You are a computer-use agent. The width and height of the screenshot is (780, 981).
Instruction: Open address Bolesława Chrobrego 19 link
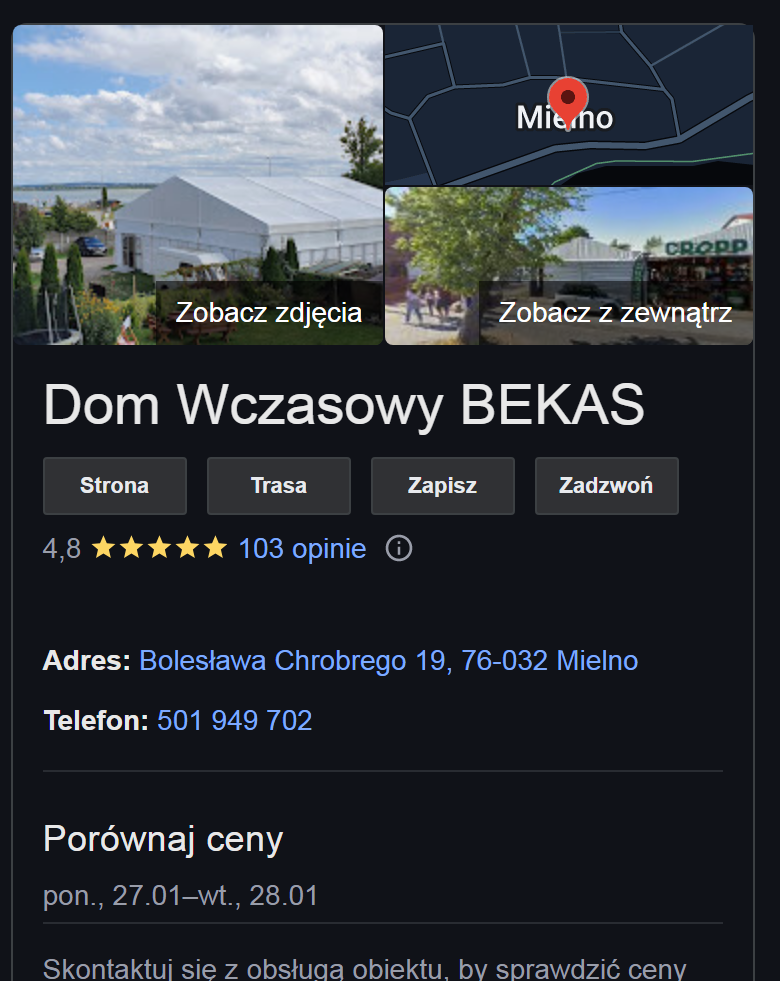pos(388,661)
